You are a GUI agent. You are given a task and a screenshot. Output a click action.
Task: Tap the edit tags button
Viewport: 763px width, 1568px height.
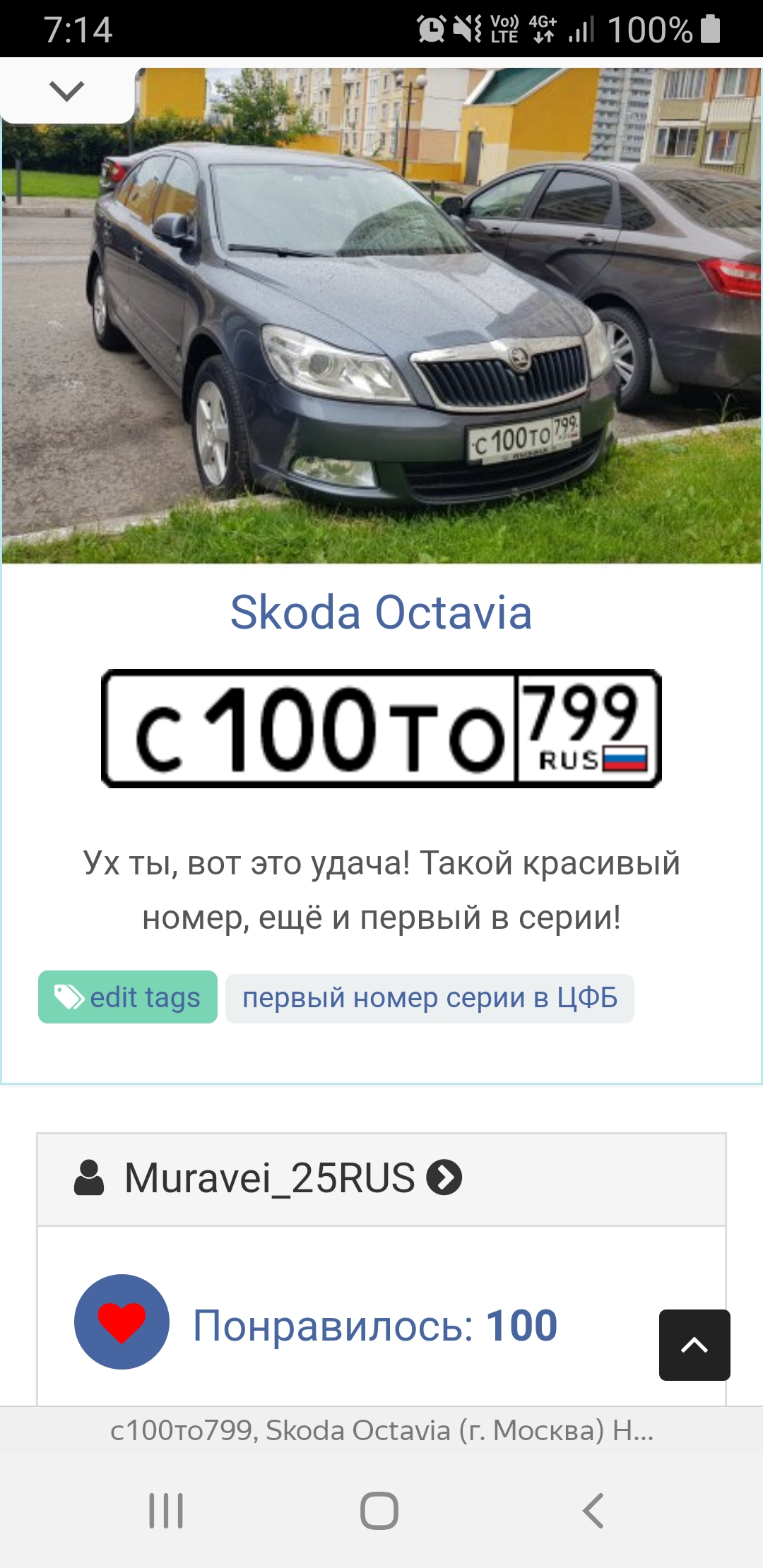pos(128,997)
